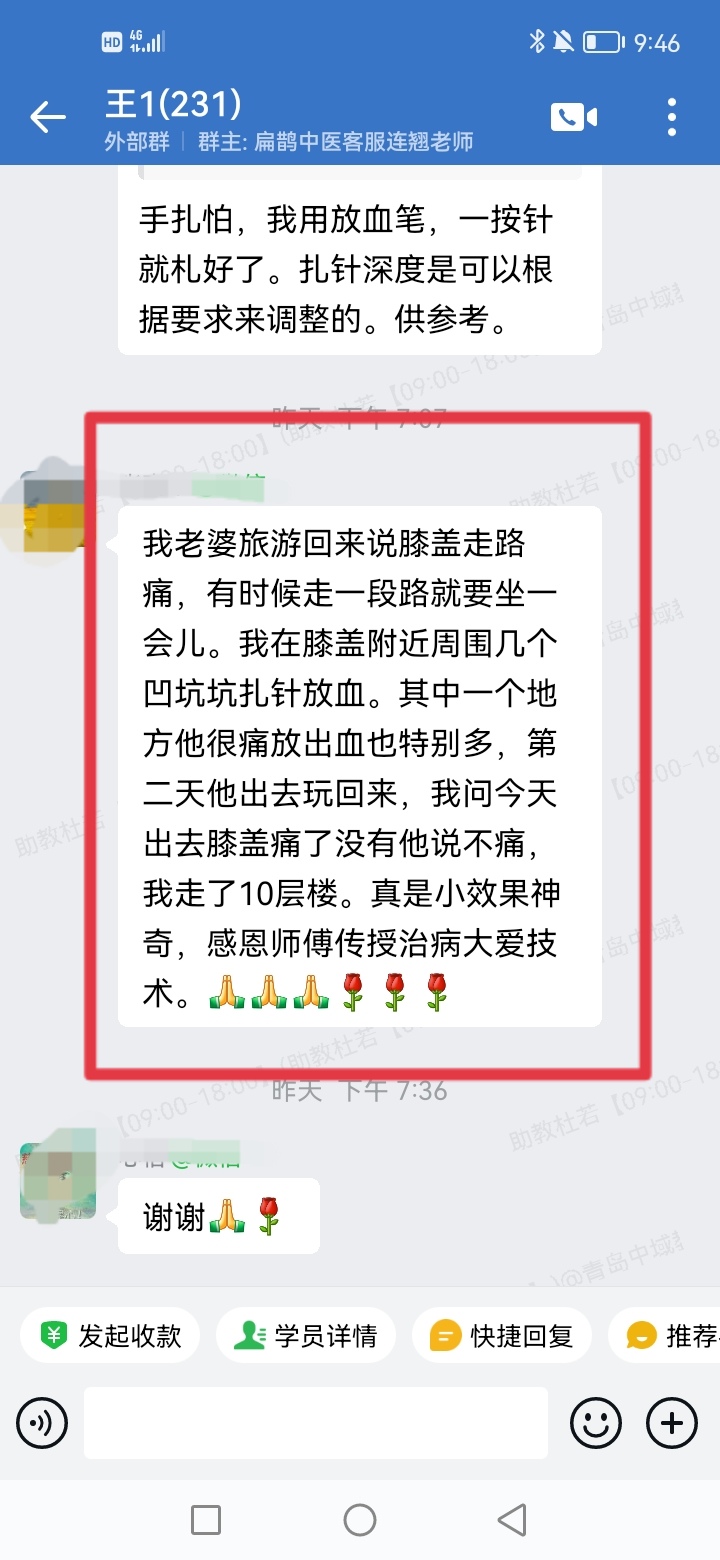Tap the 谢谢 thank-you message bubble
This screenshot has height=1560, width=720.
[x=217, y=1215]
